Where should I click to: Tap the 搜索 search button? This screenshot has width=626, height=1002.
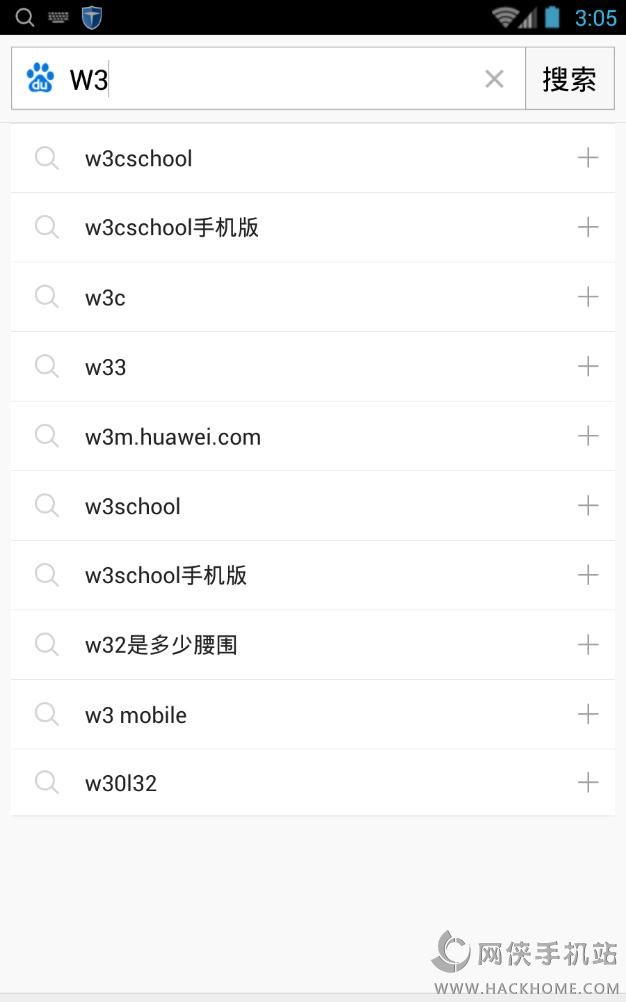click(569, 79)
